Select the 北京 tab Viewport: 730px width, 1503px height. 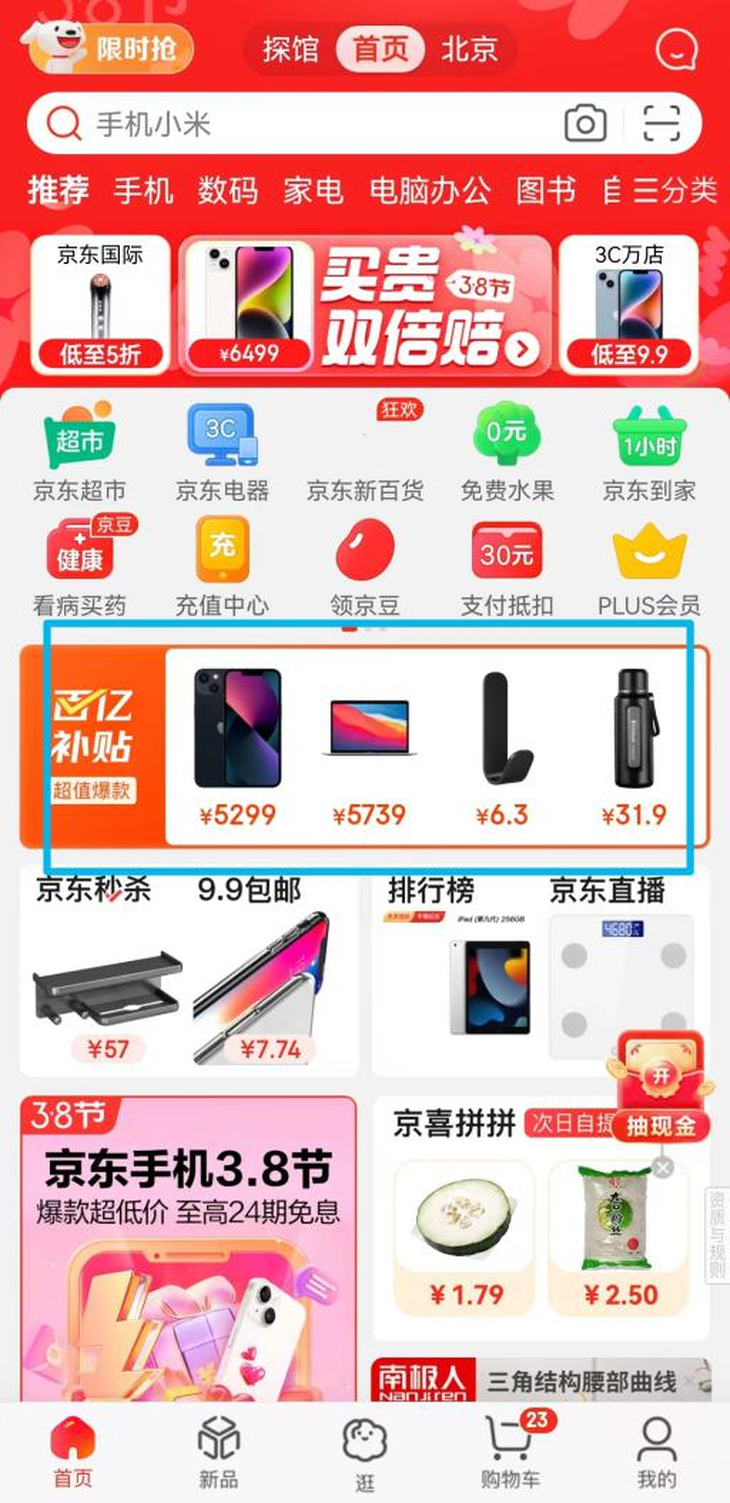[469, 49]
